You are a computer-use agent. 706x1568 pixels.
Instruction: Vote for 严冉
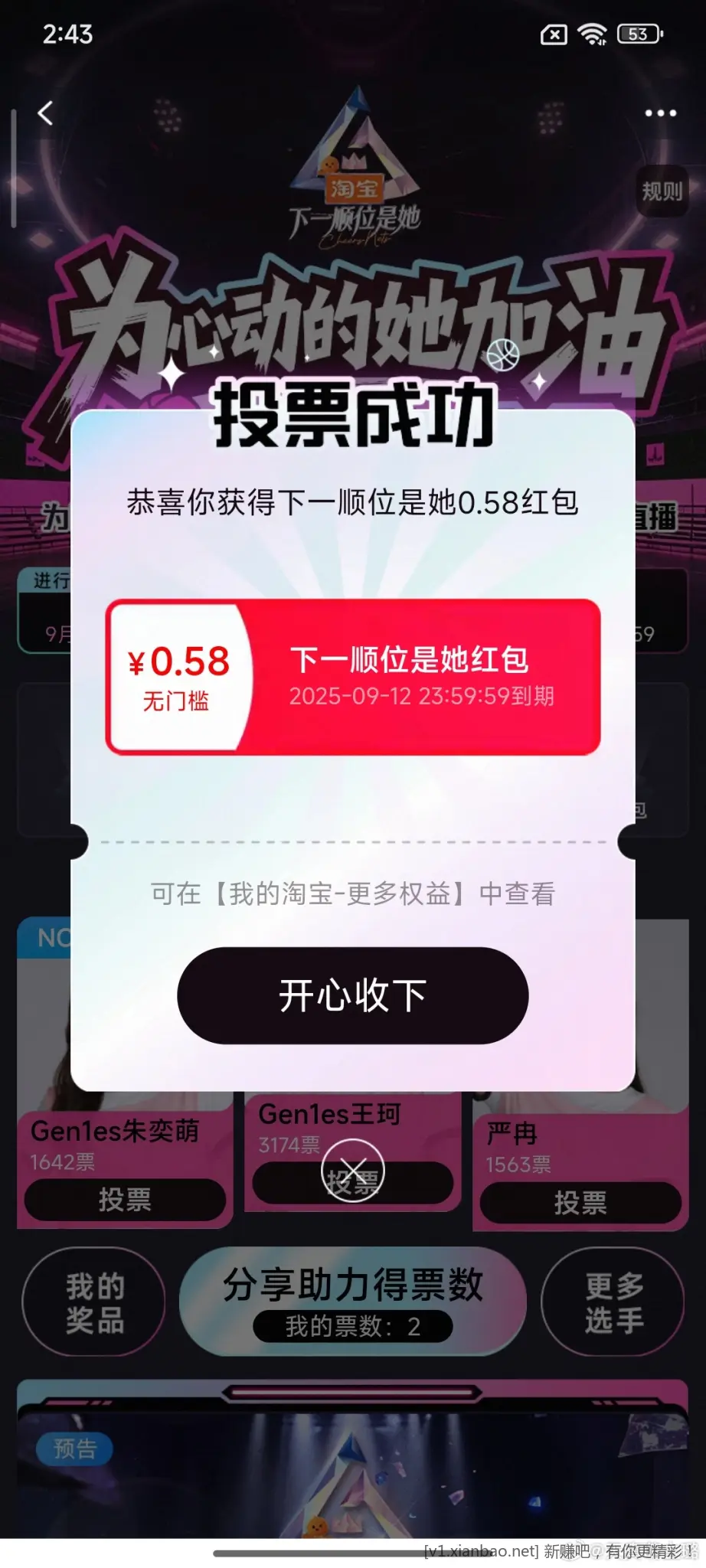pyautogui.click(x=580, y=1203)
